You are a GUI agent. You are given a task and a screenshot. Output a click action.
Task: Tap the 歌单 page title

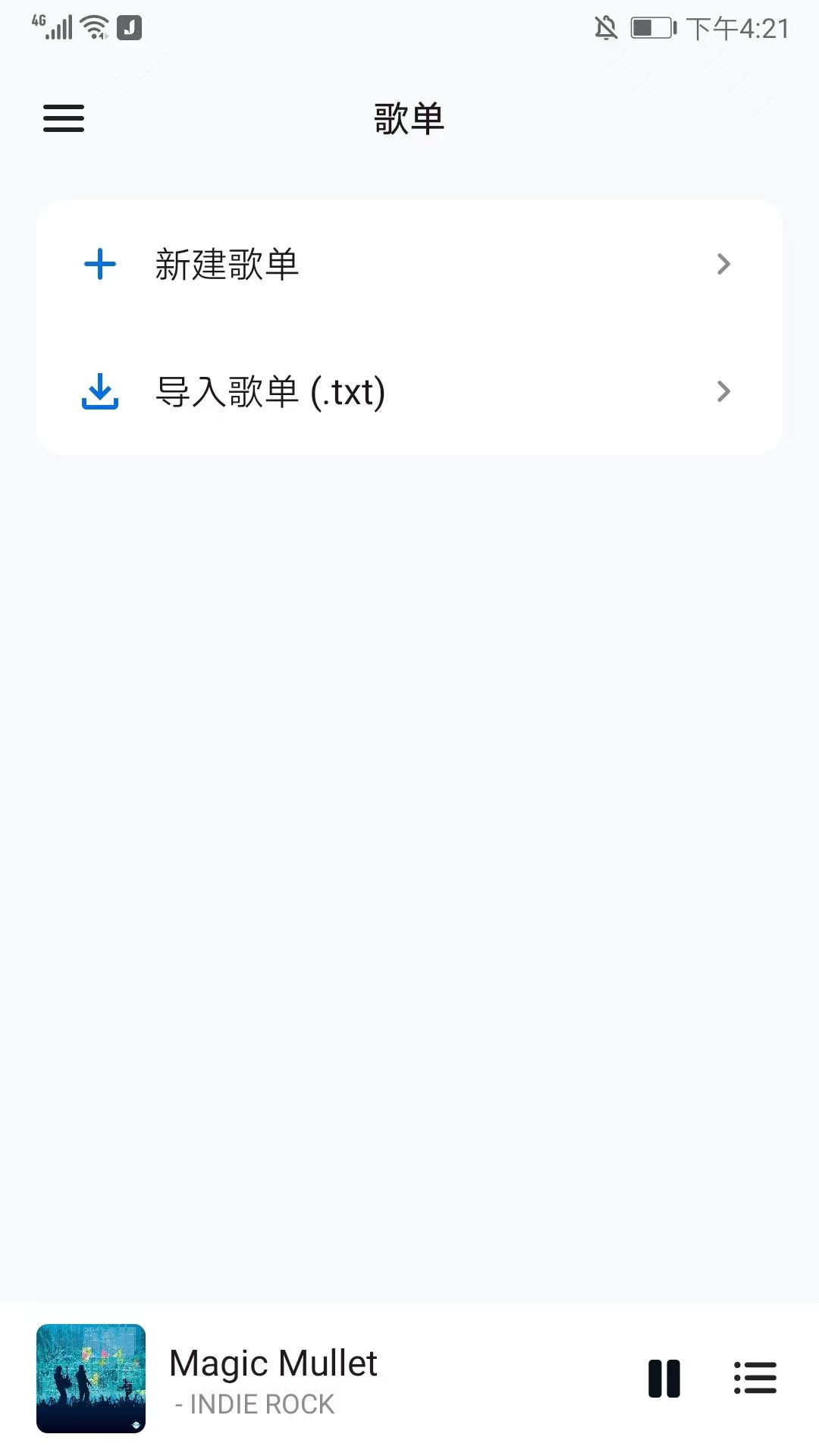pos(409,118)
